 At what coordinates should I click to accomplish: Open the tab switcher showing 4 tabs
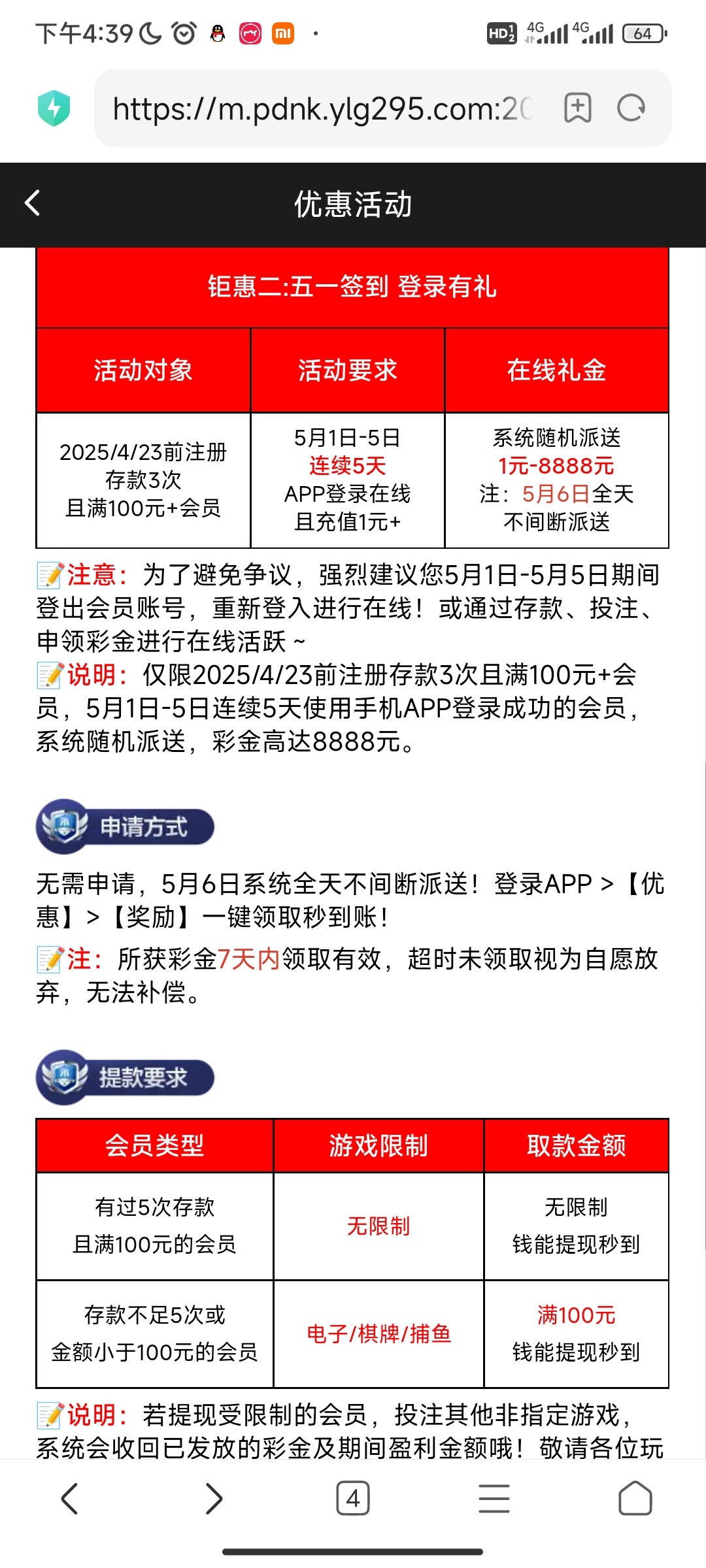click(353, 1498)
